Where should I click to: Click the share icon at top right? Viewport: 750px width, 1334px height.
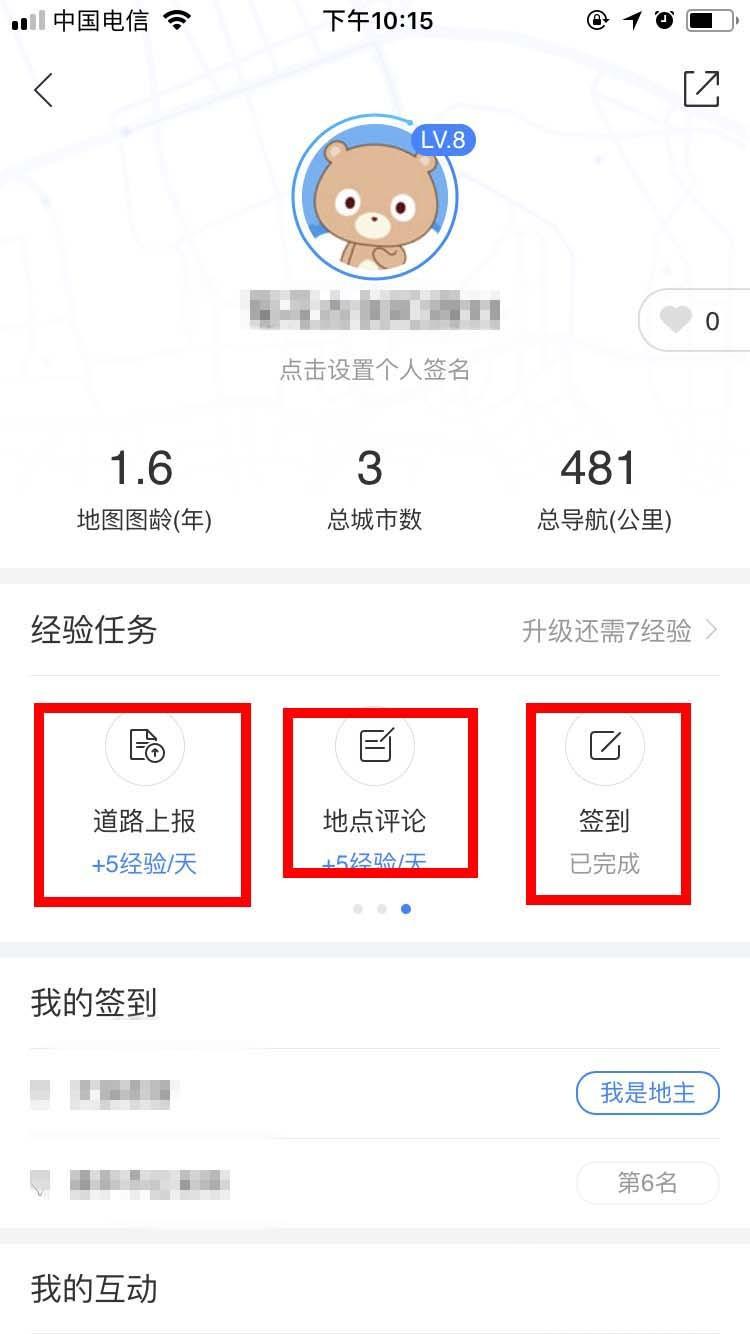pyautogui.click(x=702, y=89)
